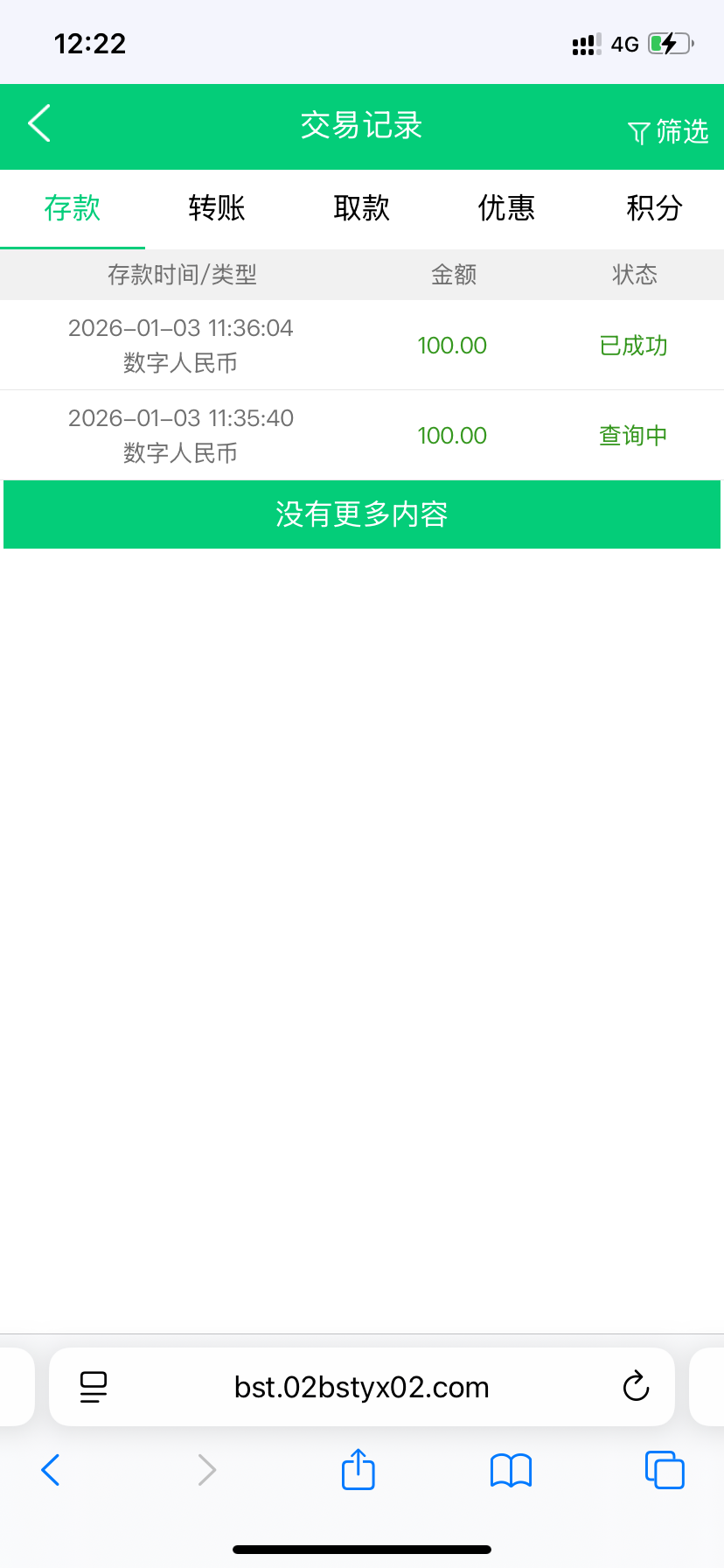
Task: Switch to the 转账 tab
Action: (x=217, y=208)
